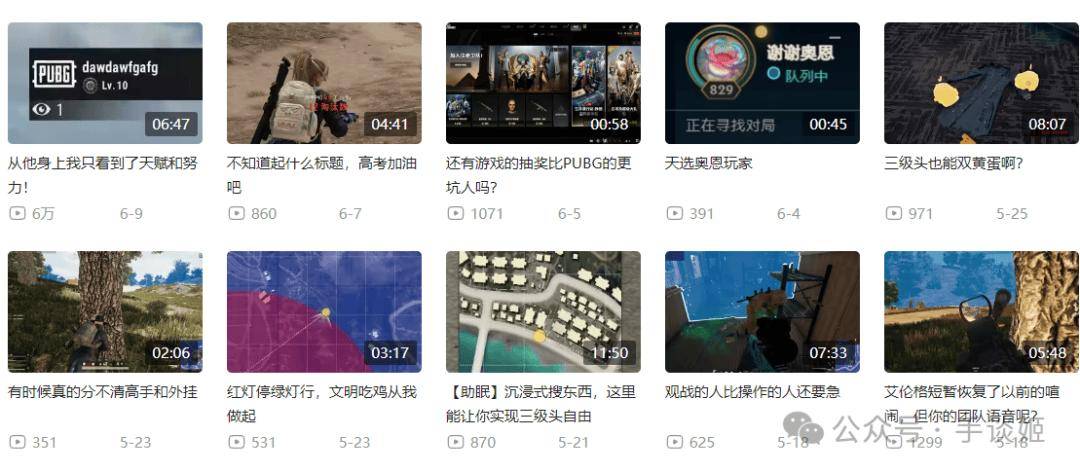Play the 高考加油吧 video

[324, 83]
